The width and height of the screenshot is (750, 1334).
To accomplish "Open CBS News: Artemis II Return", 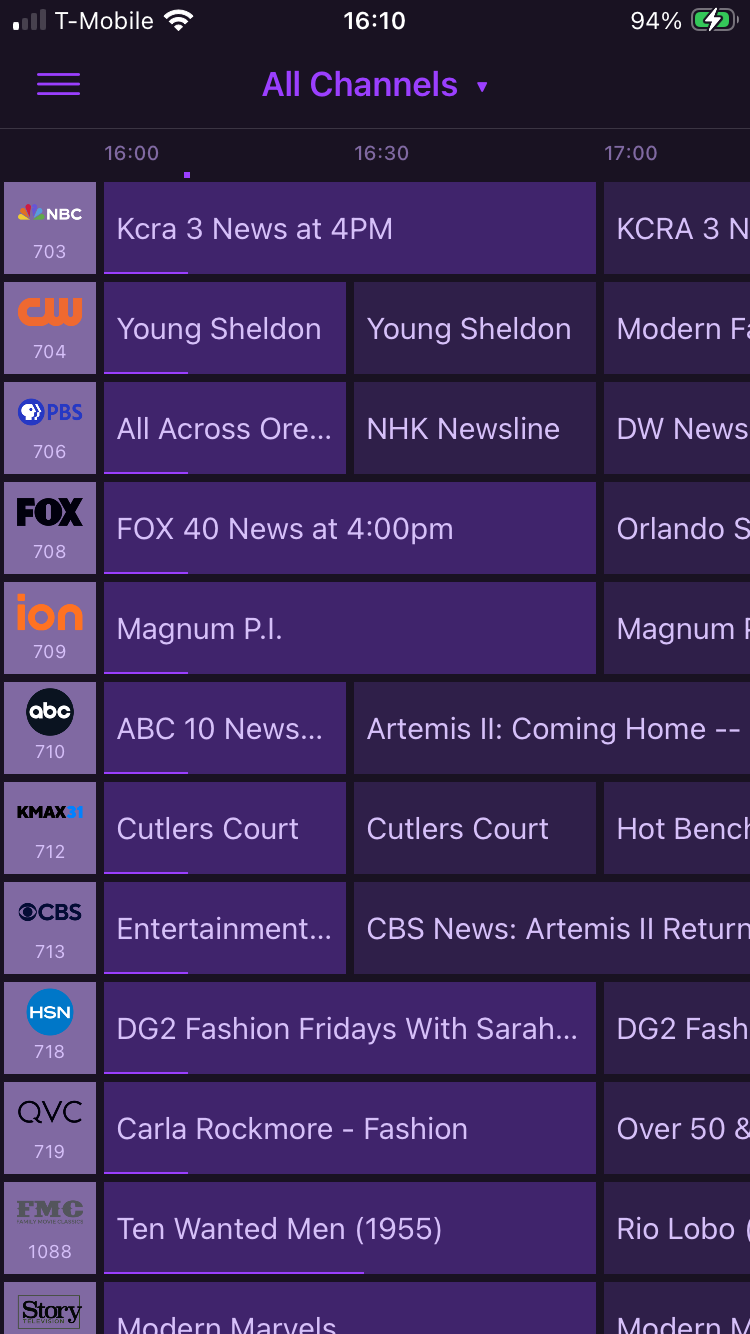I will click(552, 928).
